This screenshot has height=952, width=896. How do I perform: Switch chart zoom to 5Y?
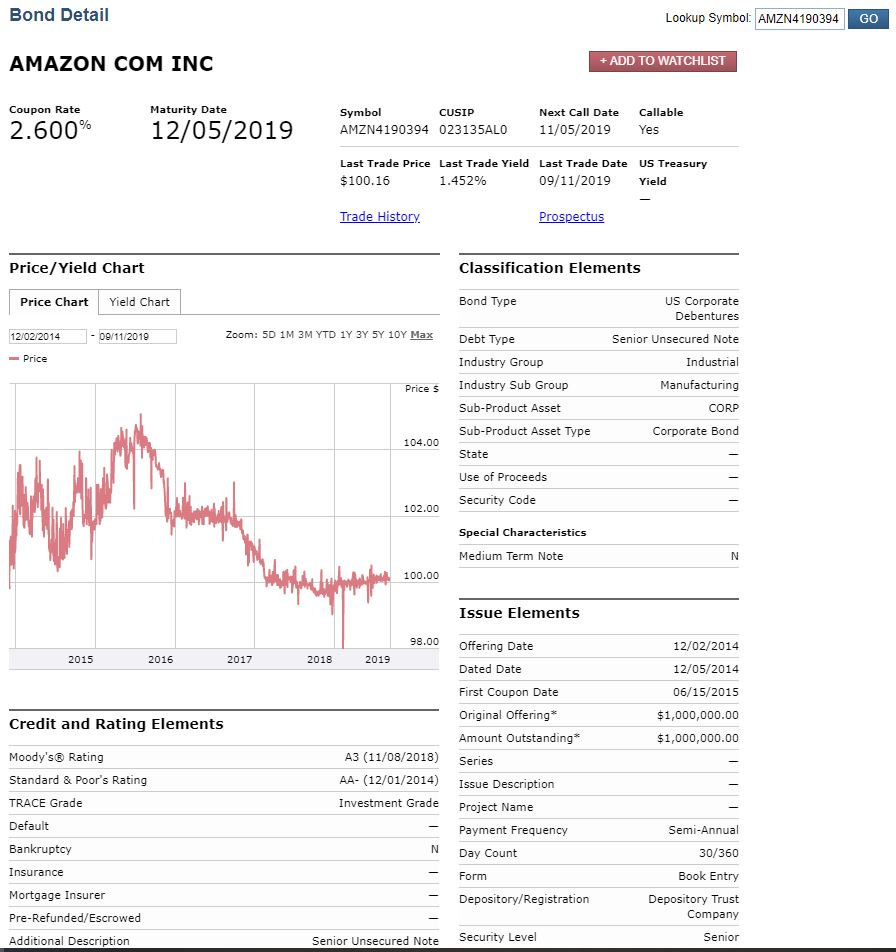(x=379, y=335)
